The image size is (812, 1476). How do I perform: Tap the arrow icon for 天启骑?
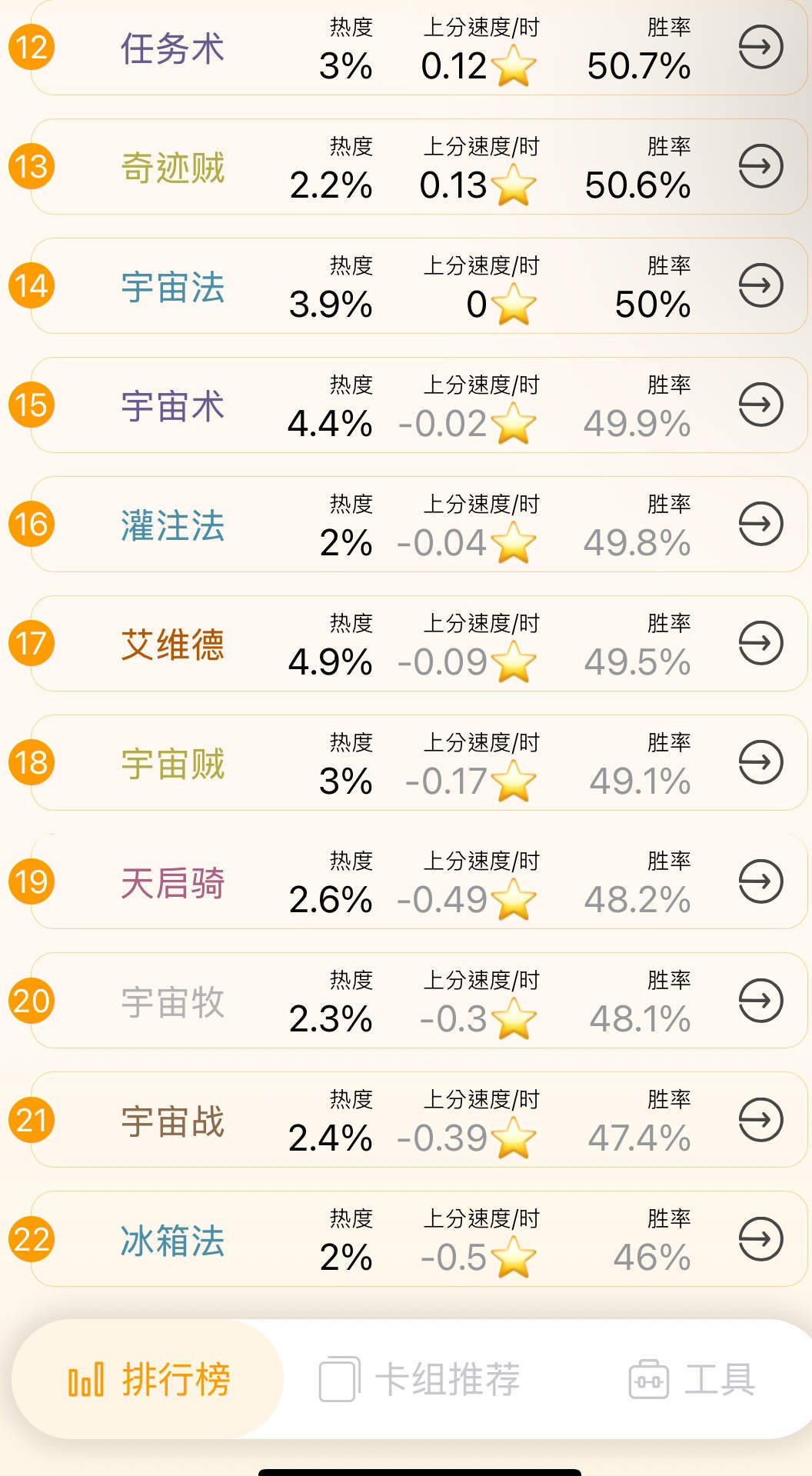click(760, 881)
